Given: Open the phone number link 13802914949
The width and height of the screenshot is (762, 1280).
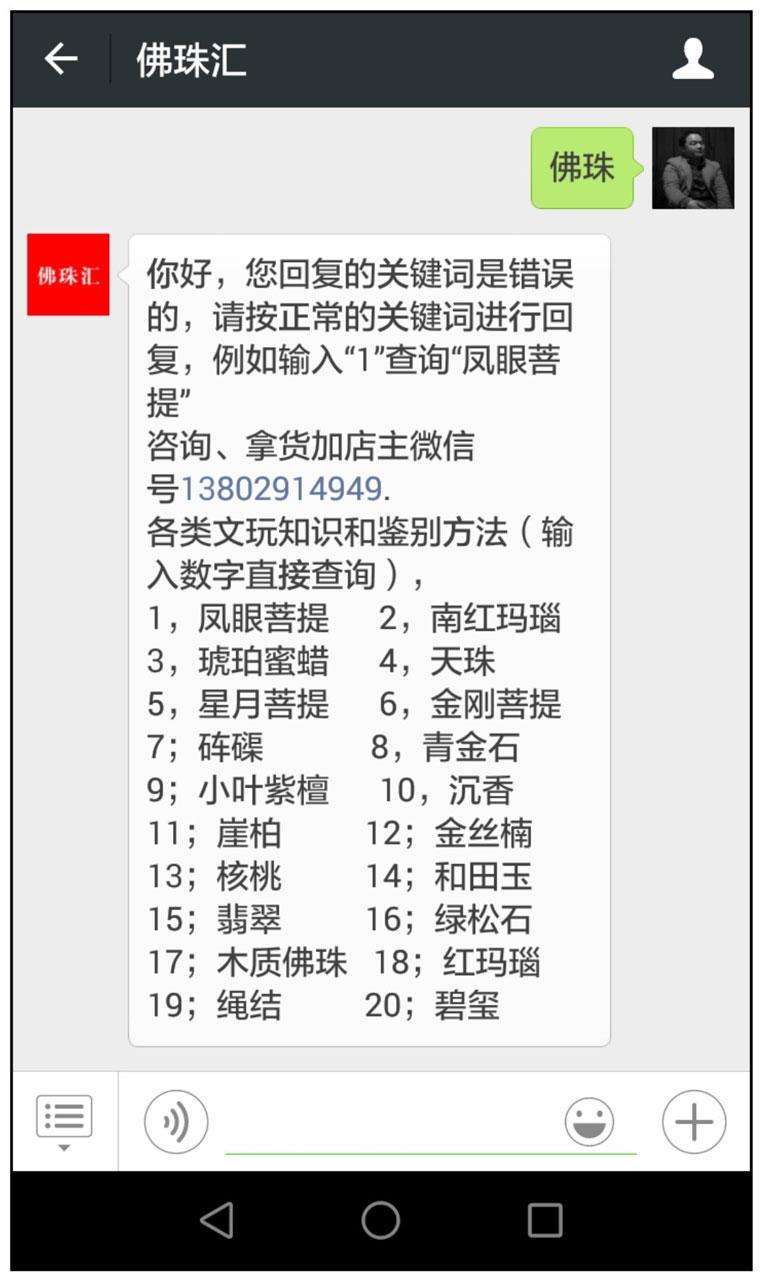Looking at the screenshot, I should pos(281,489).
